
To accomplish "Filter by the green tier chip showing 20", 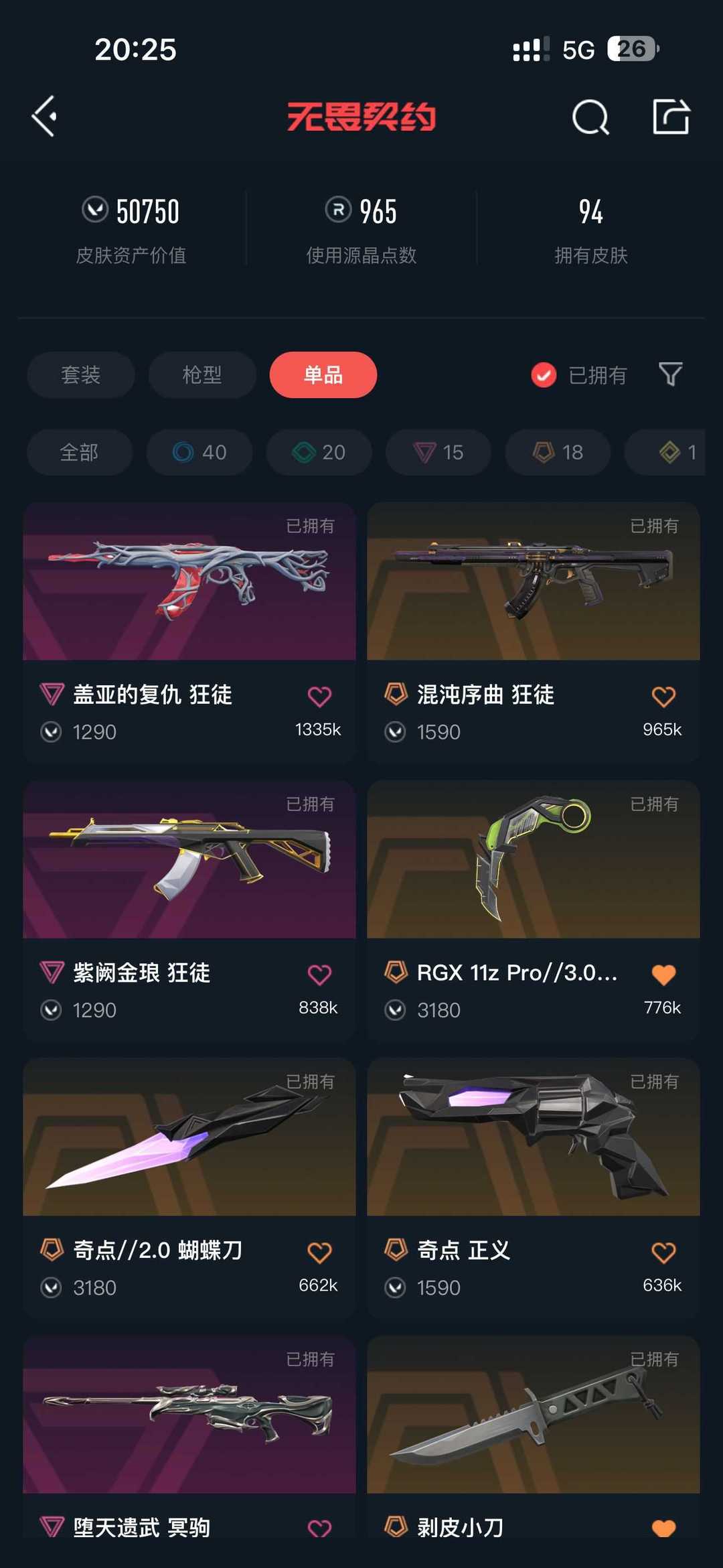I will tap(319, 452).
